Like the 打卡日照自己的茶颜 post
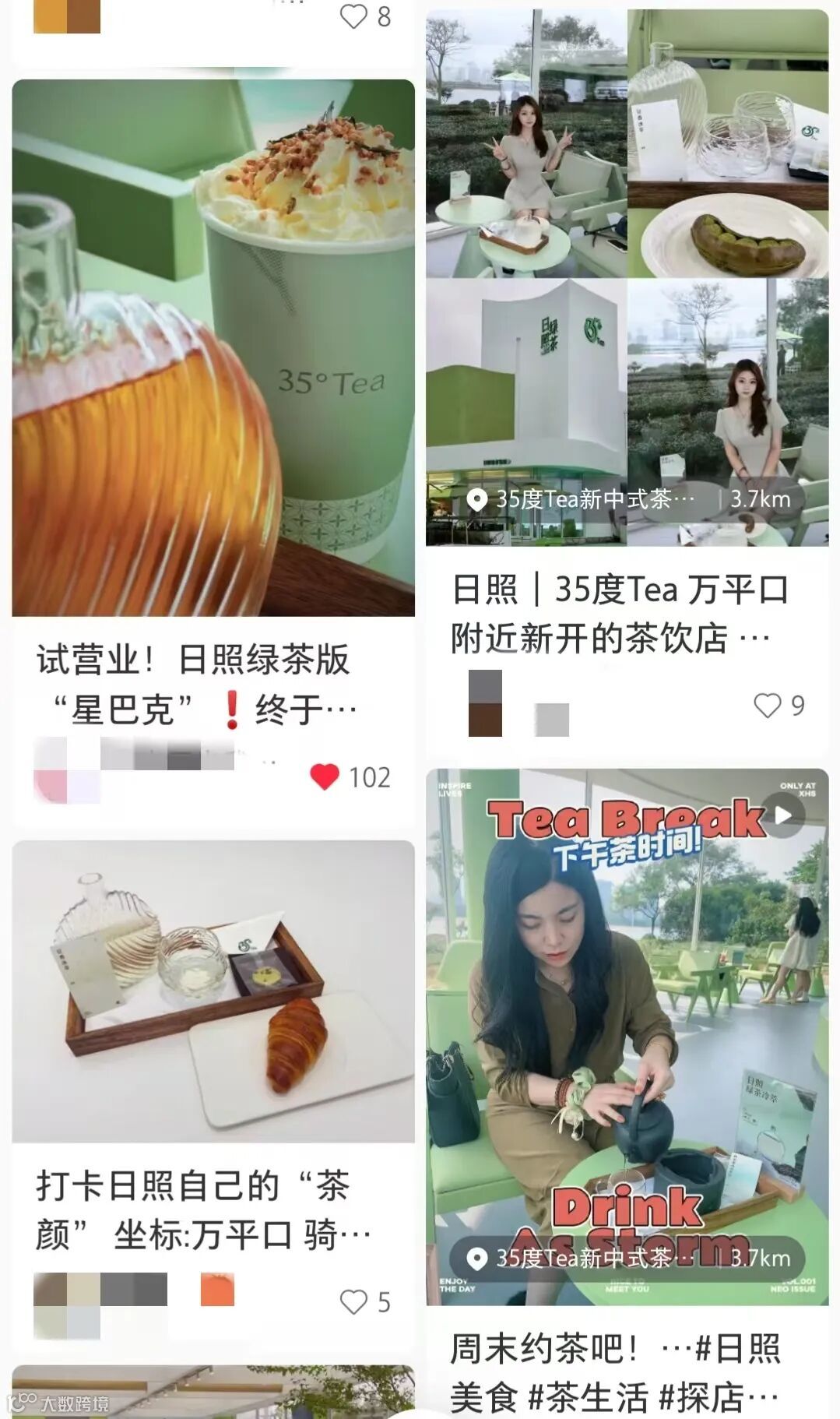Viewport: 840px width, 1419px height. coord(354,1301)
